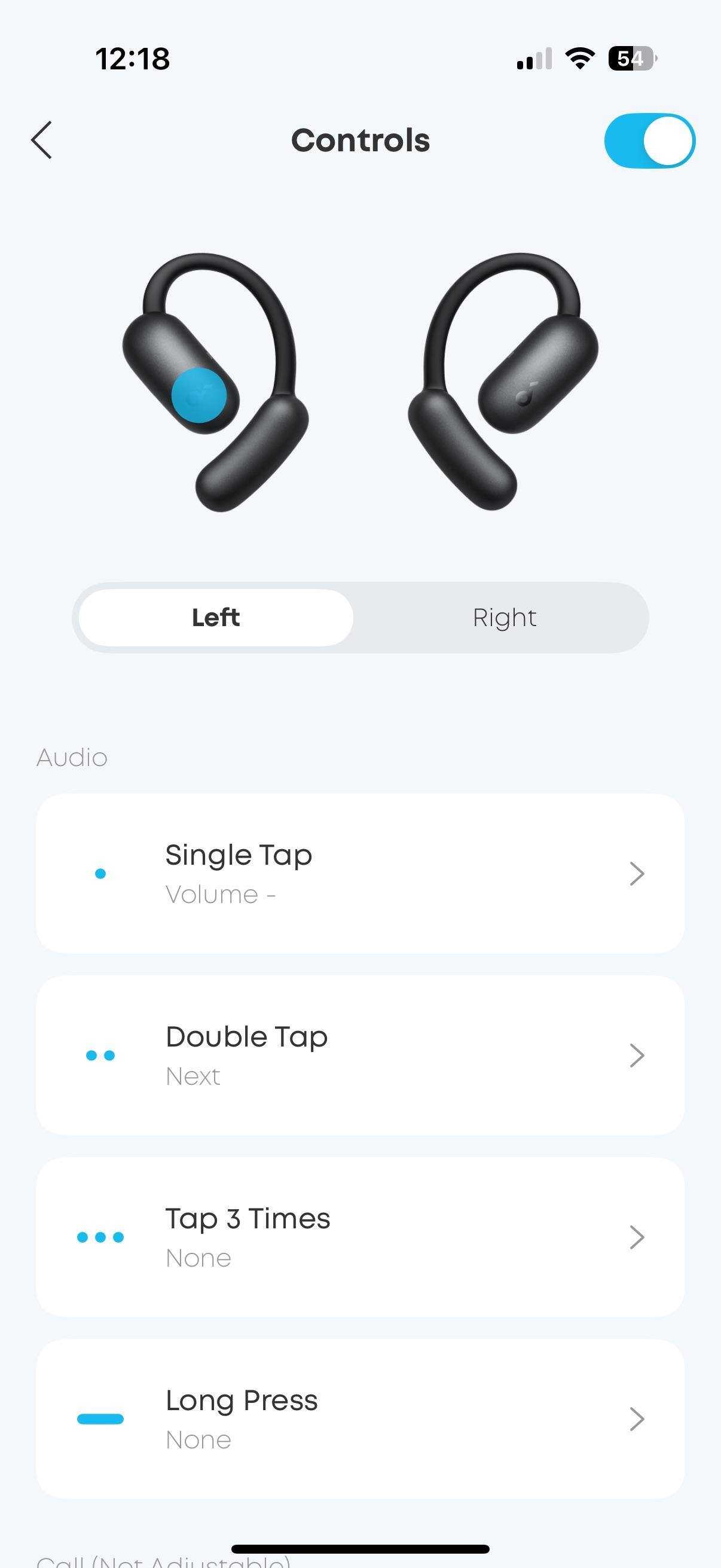Open the Single Tap setting

[359, 874]
